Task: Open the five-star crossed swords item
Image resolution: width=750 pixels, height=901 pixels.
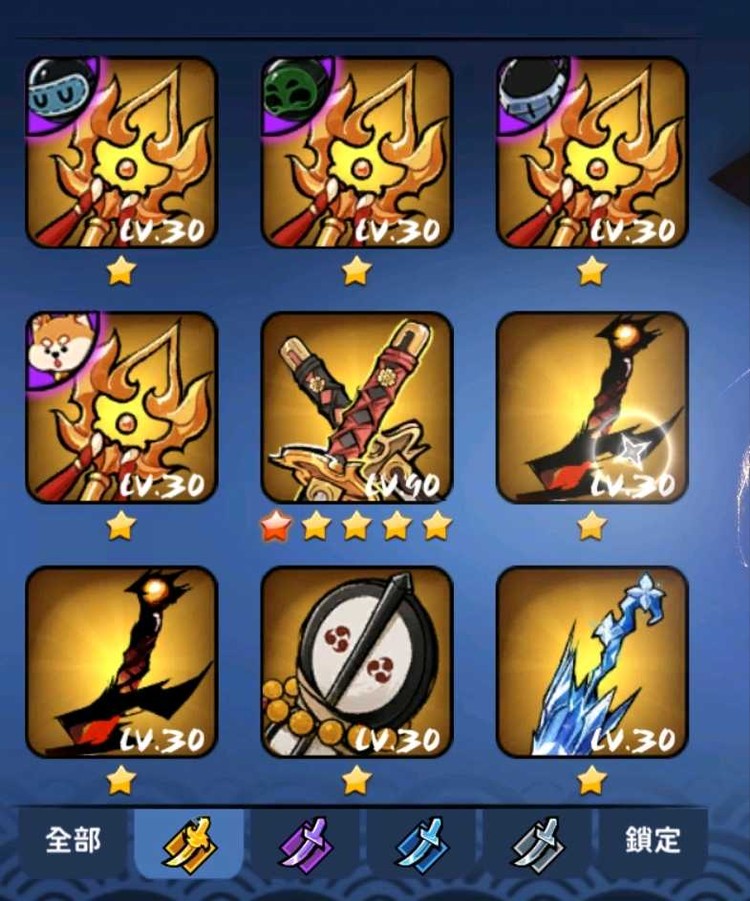Action: coord(357,407)
